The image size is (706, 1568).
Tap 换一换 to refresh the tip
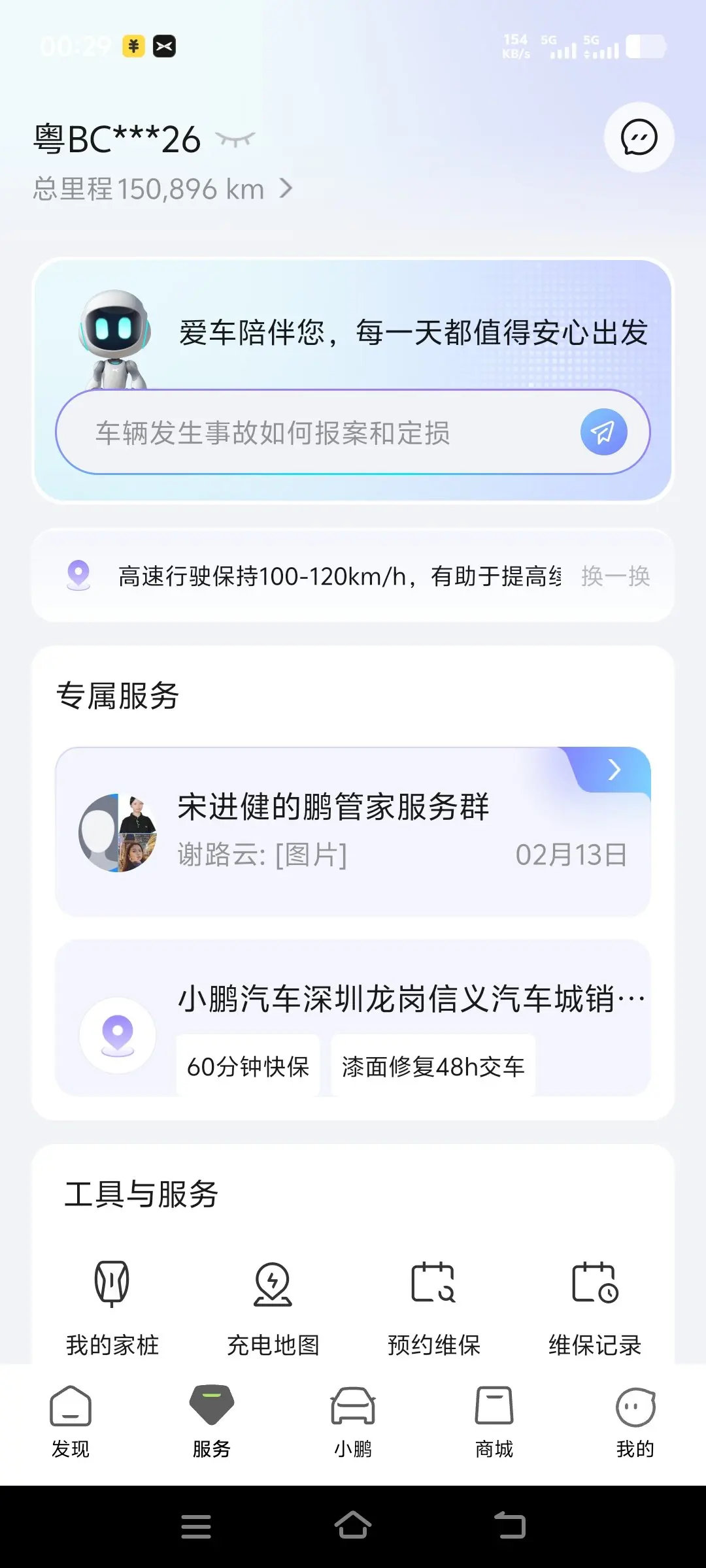coord(615,576)
